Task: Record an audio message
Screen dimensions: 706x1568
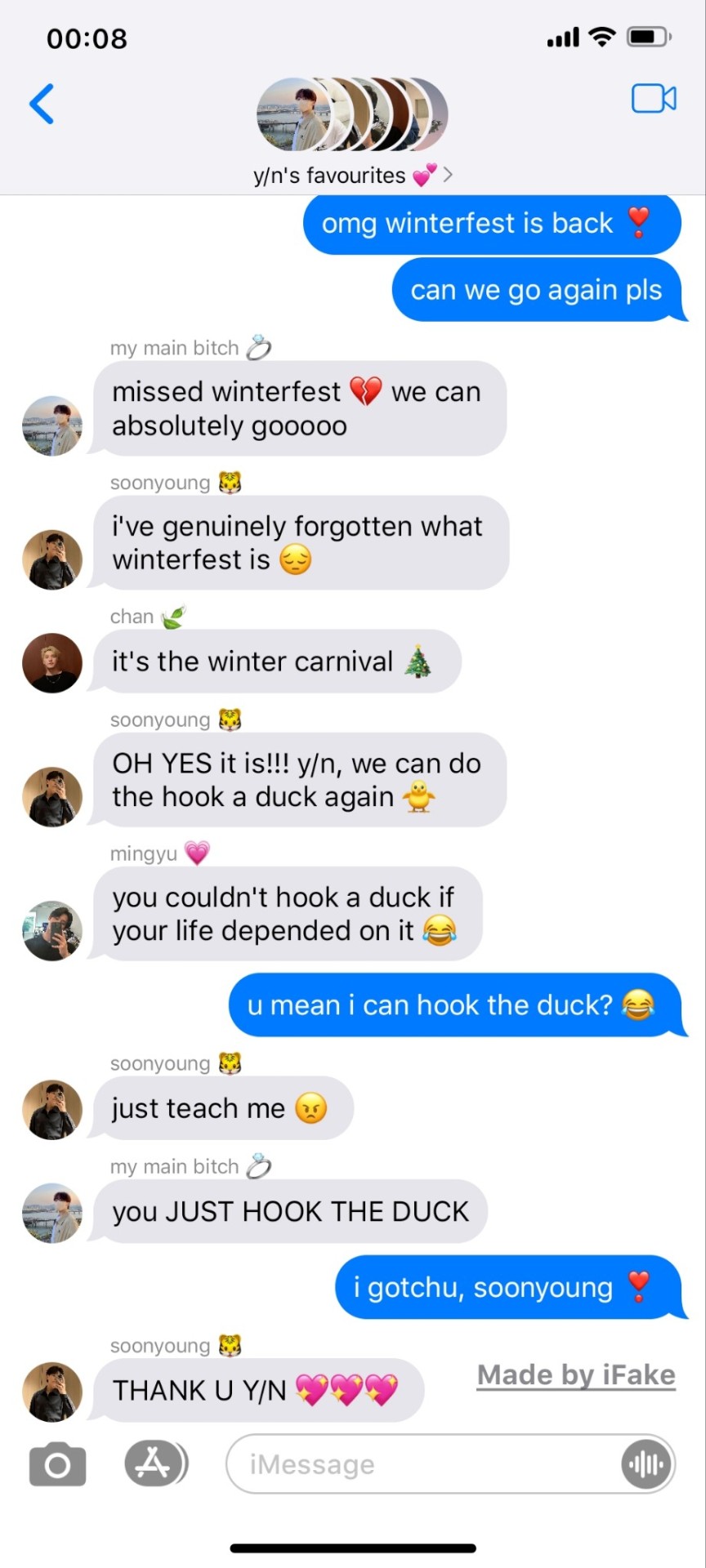Action: tap(646, 1464)
